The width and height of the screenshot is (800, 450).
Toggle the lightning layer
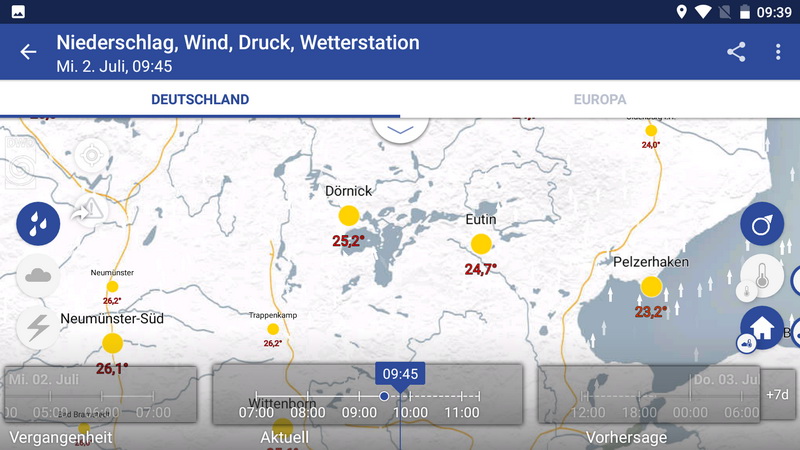[x=38, y=326]
